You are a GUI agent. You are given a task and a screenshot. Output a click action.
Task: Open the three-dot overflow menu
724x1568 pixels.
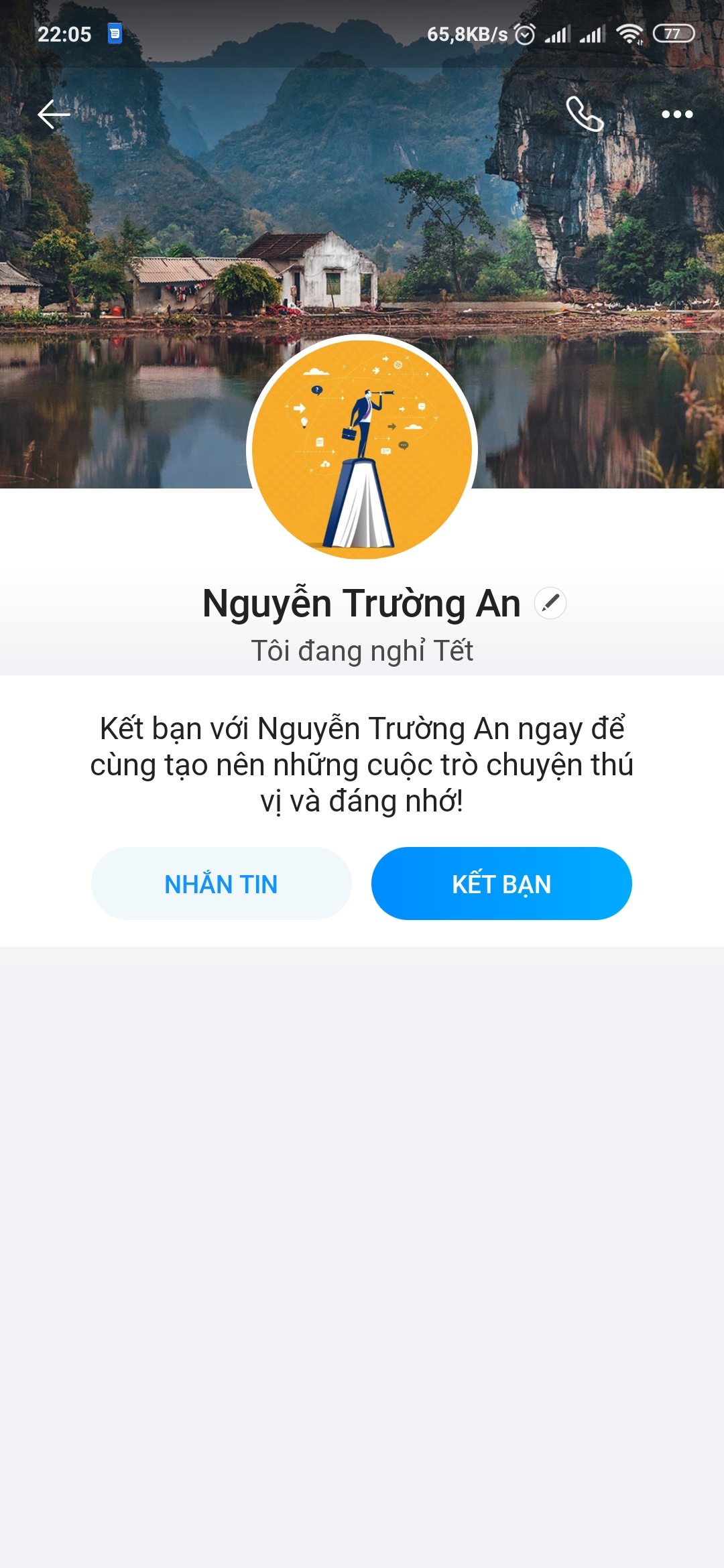(x=677, y=115)
